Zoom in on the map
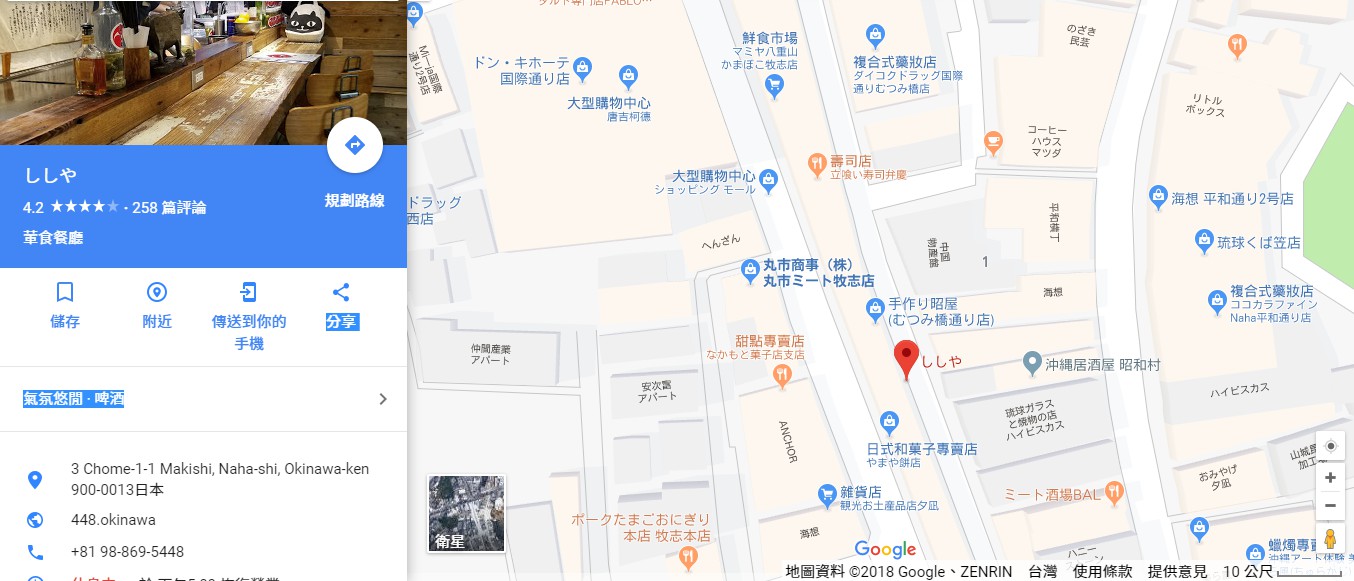1354x581 pixels. 1330,478
